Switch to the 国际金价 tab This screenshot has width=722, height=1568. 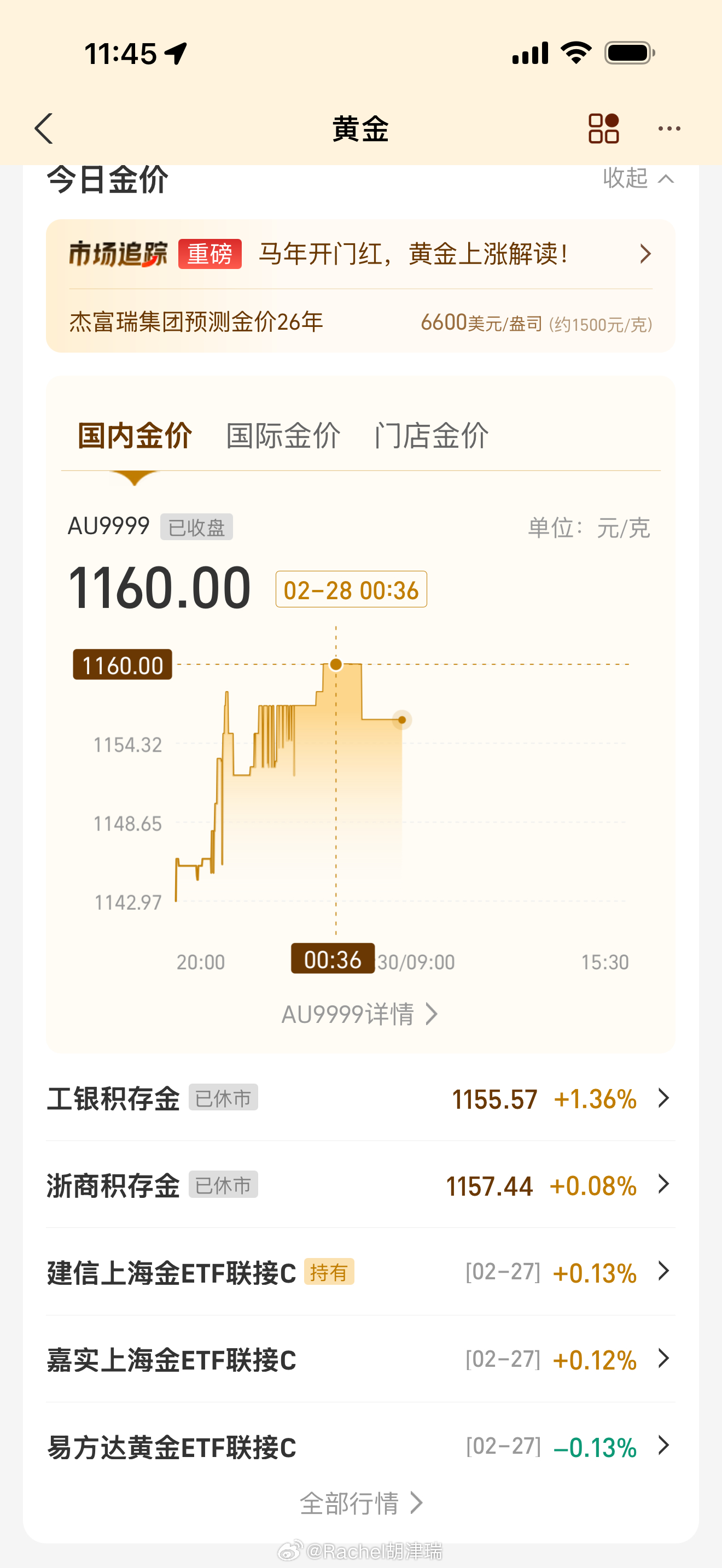point(283,436)
